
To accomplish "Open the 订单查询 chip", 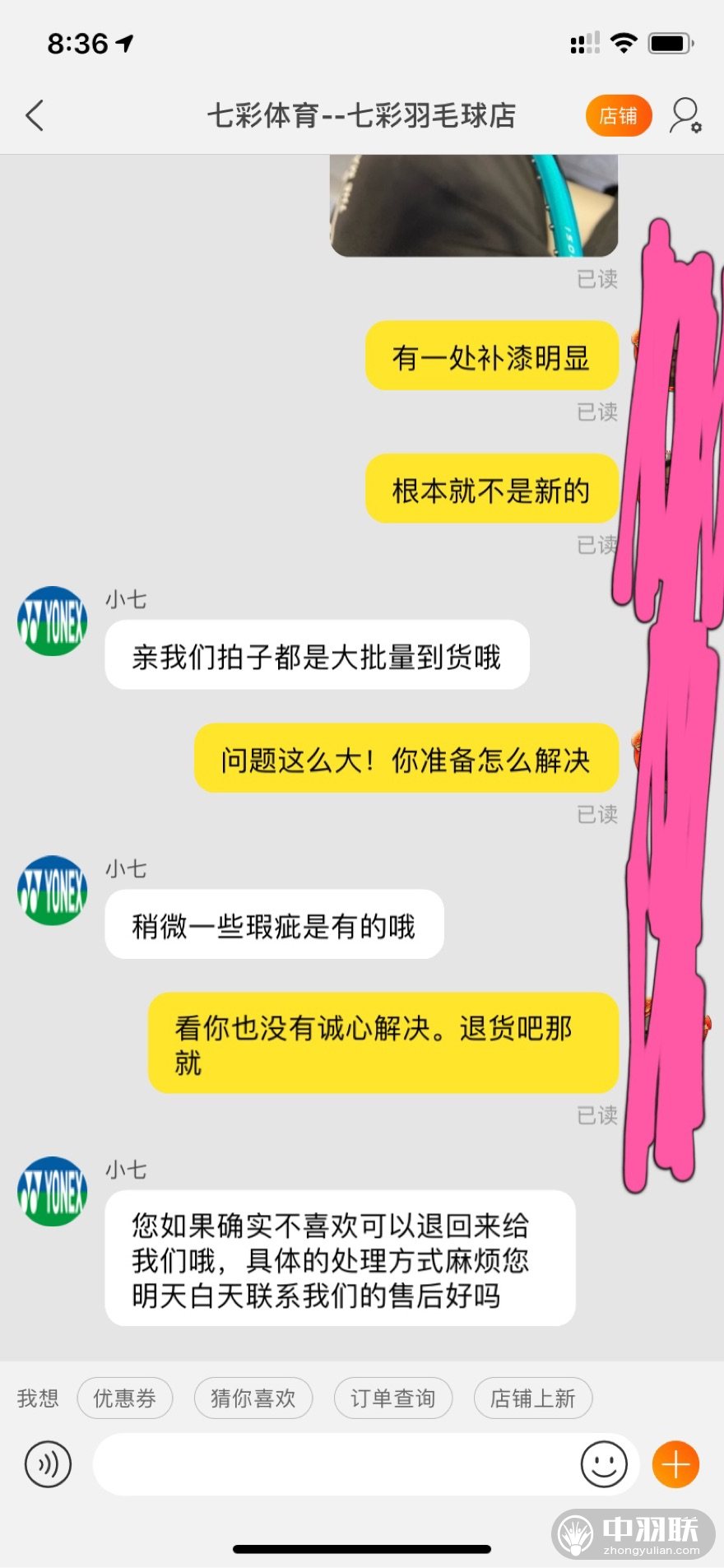I will (392, 1398).
